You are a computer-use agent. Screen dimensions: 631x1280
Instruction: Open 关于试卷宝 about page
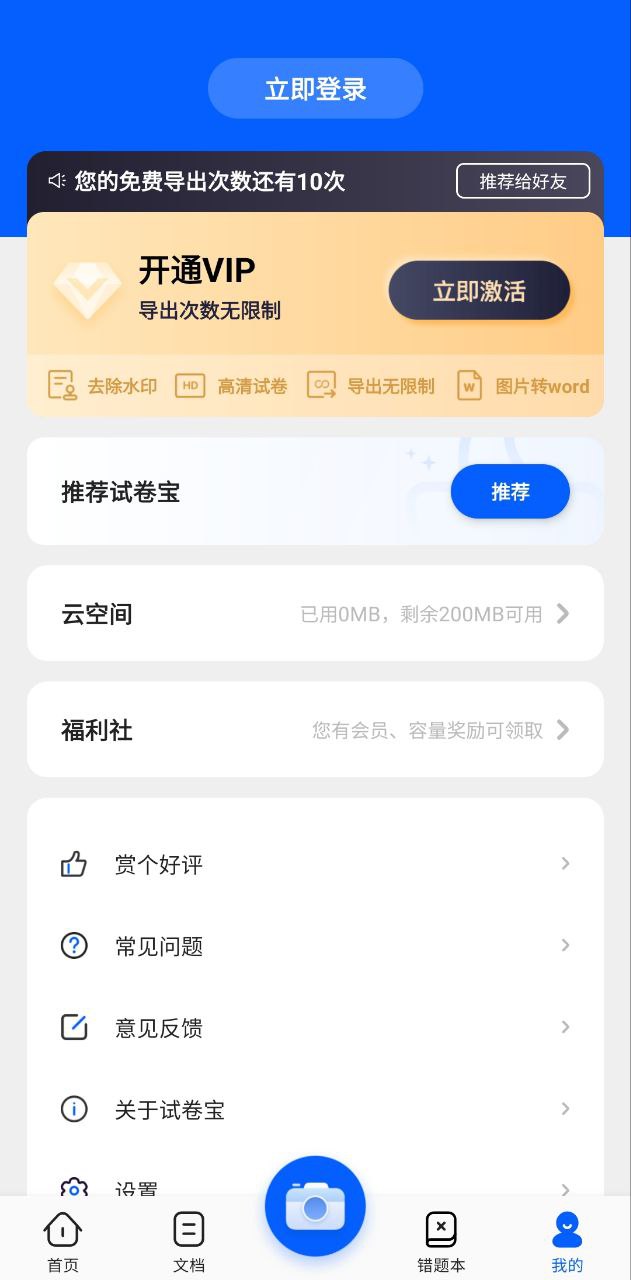(315, 1110)
